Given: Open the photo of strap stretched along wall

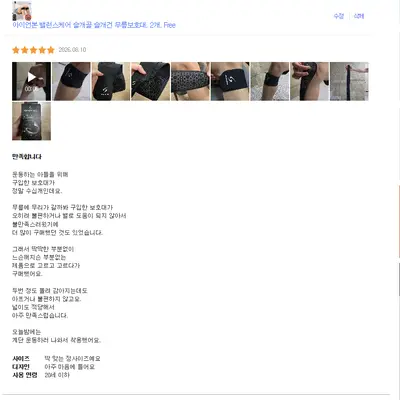Looking at the screenshot, I should coord(349,81).
